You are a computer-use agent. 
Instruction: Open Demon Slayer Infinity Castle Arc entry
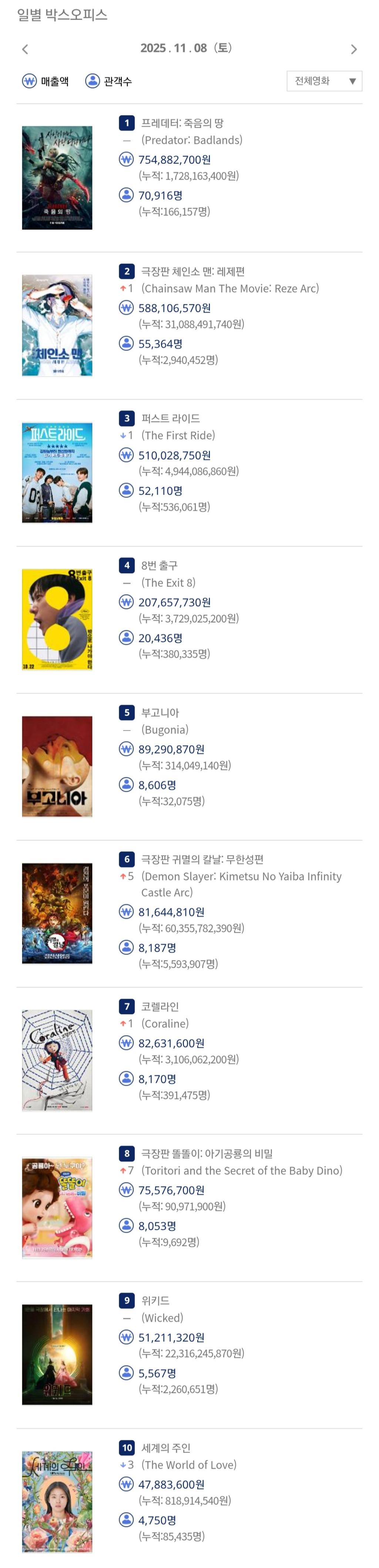[x=202, y=859]
